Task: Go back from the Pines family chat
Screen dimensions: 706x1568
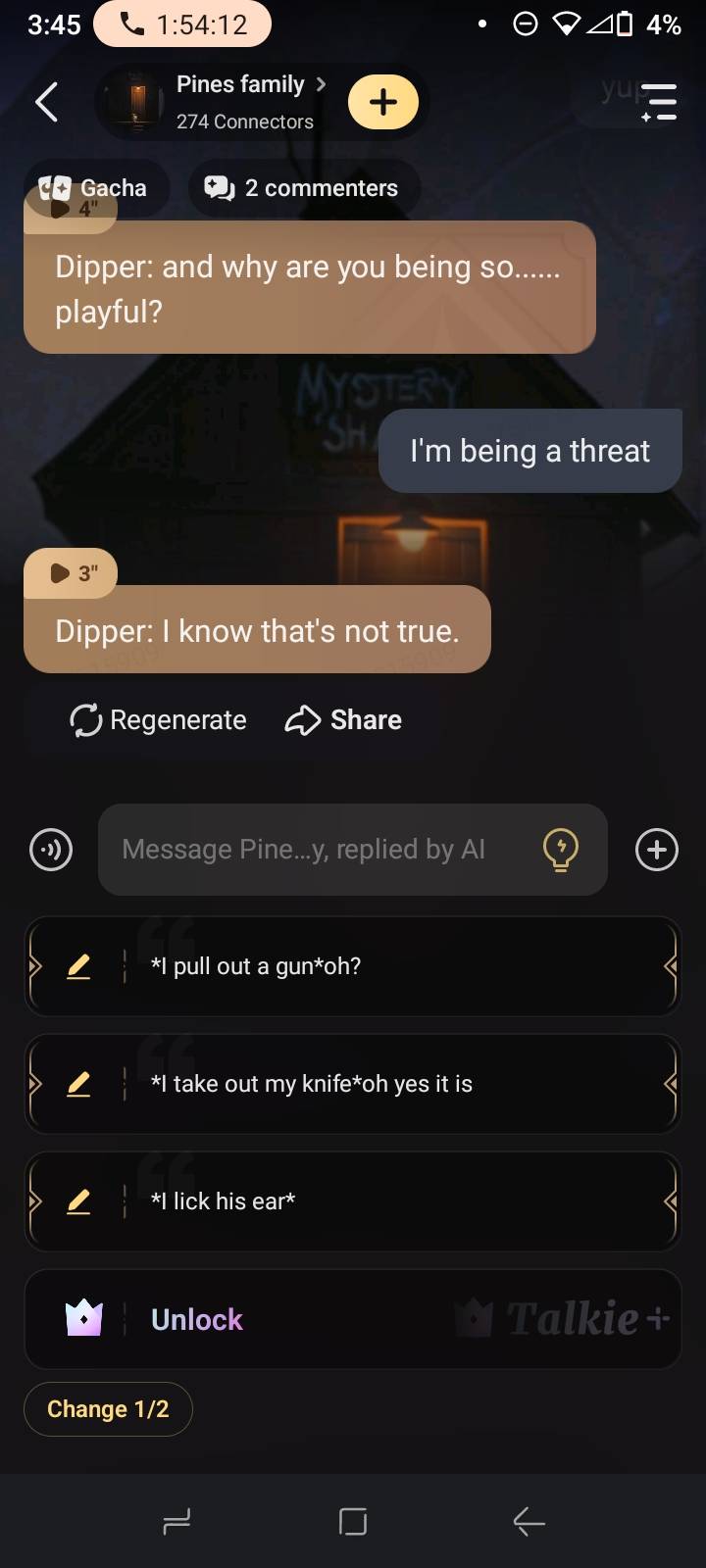Action: (46, 102)
